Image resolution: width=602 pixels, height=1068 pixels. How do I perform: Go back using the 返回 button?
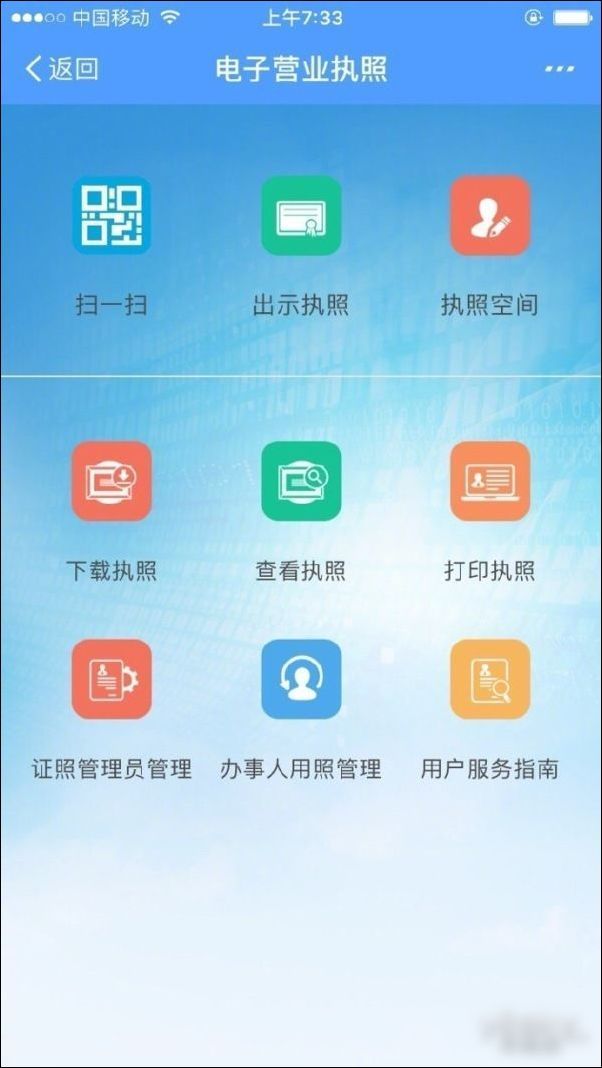point(62,69)
